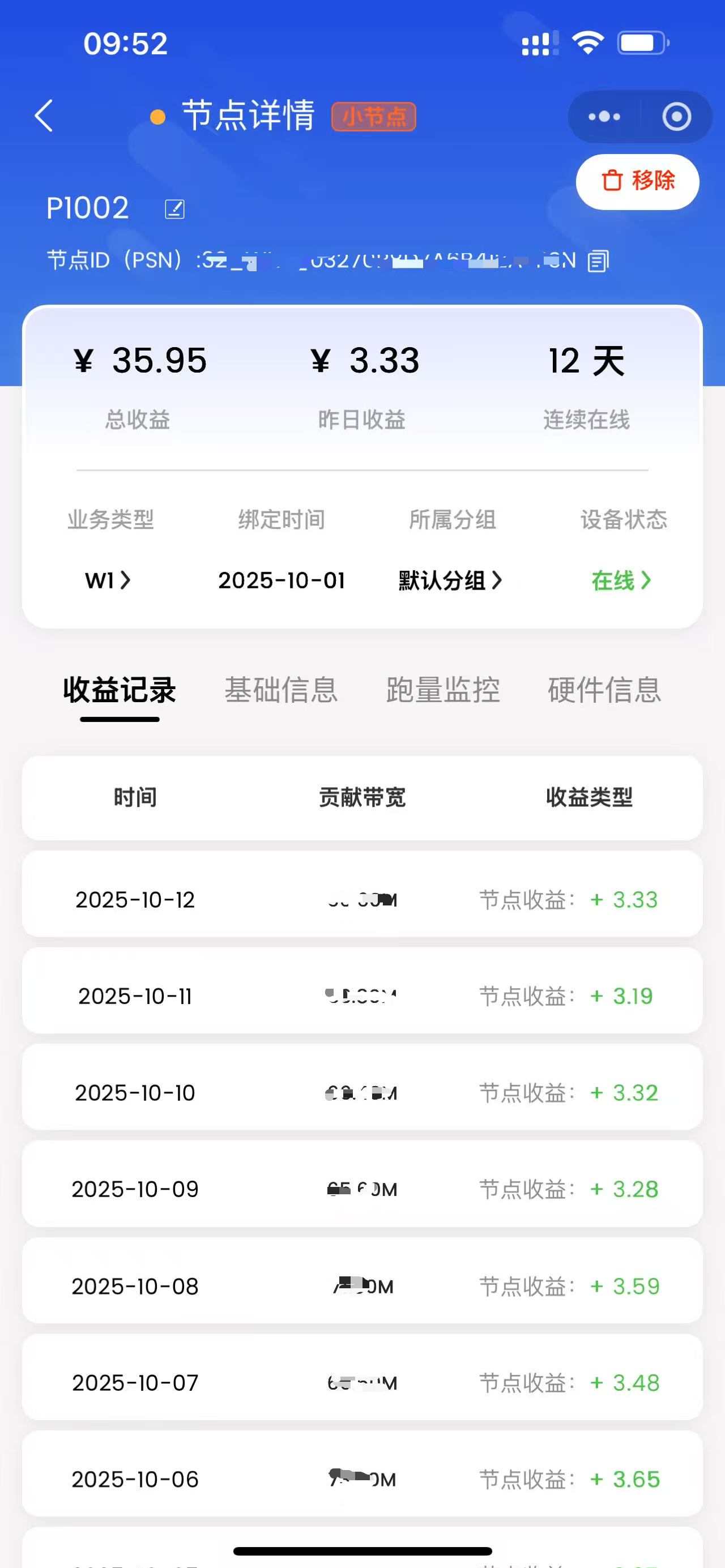Tap the back arrow to return

click(43, 116)
